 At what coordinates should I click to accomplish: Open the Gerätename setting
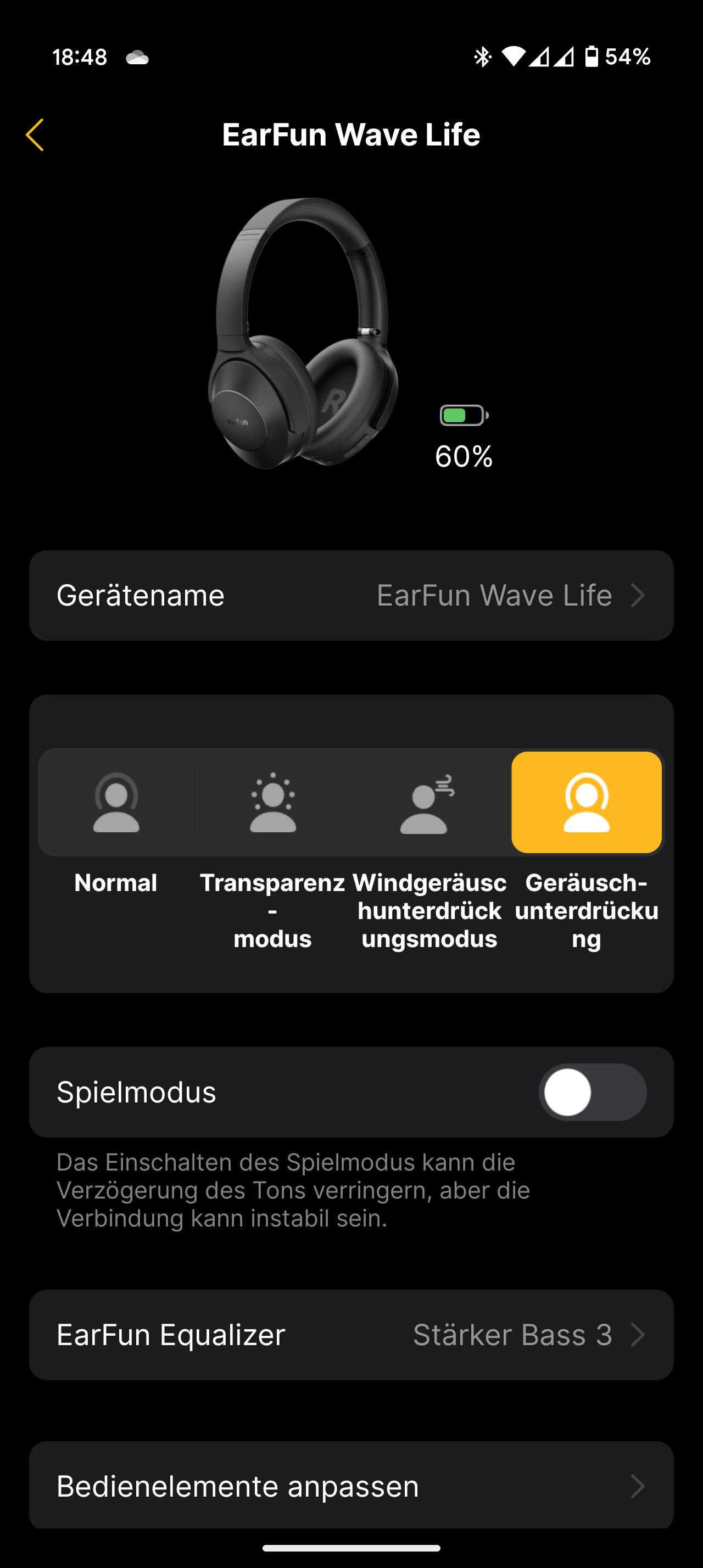351,595
